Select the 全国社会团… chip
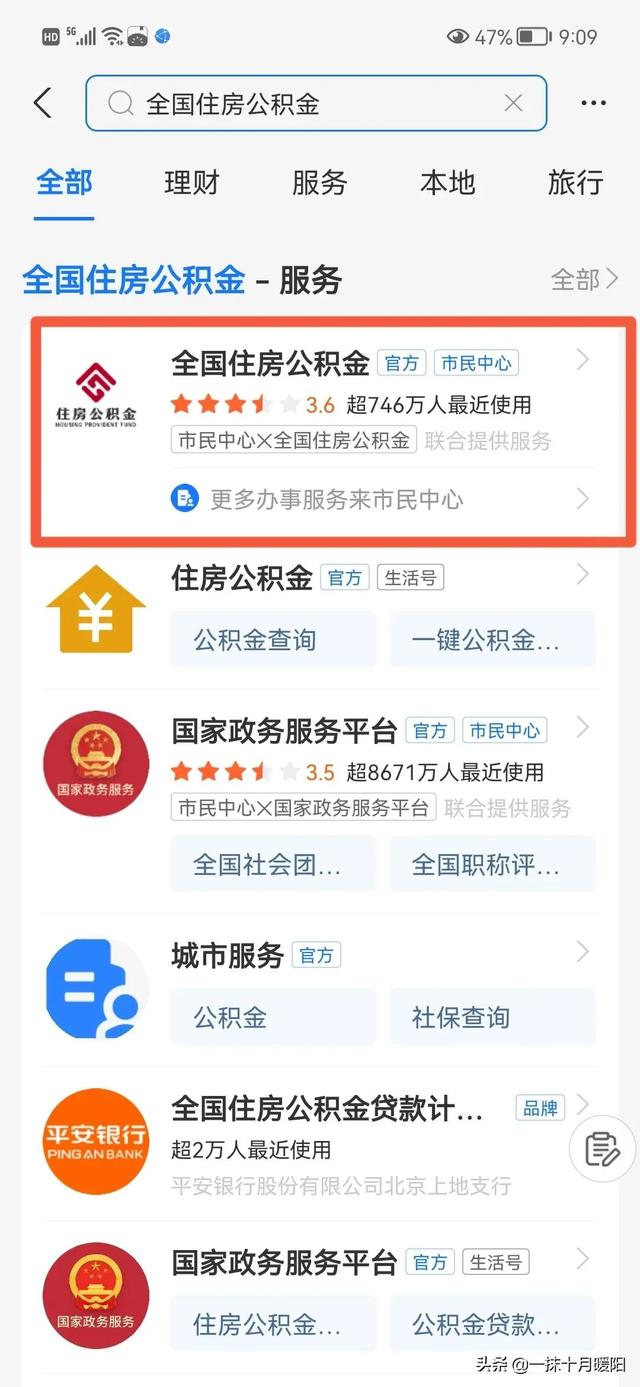 tap(267, 864)
